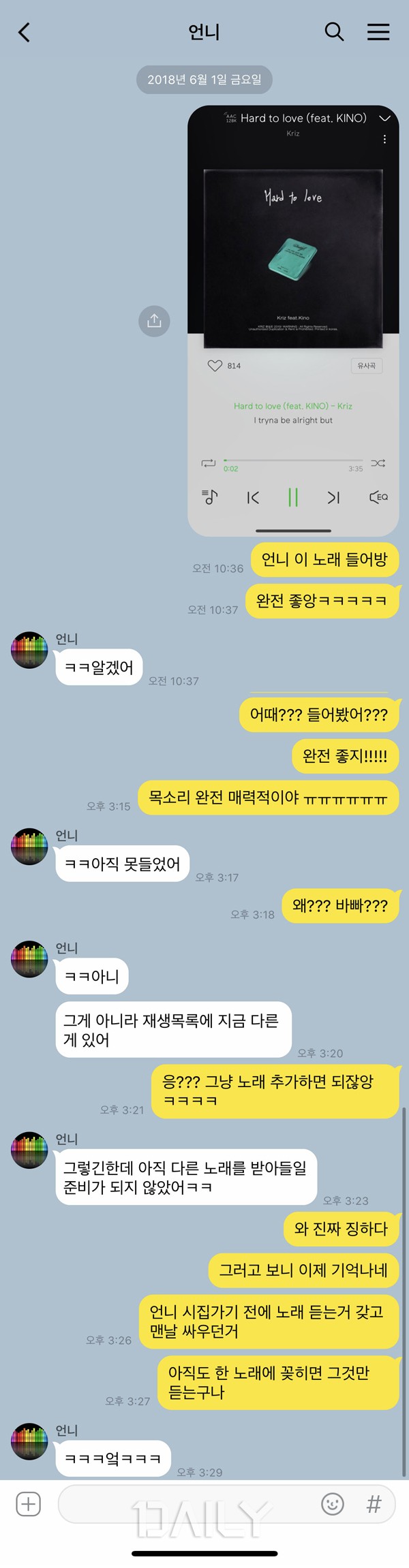
Task: Go back from the 언니 chat
Action: coord(25,32)
